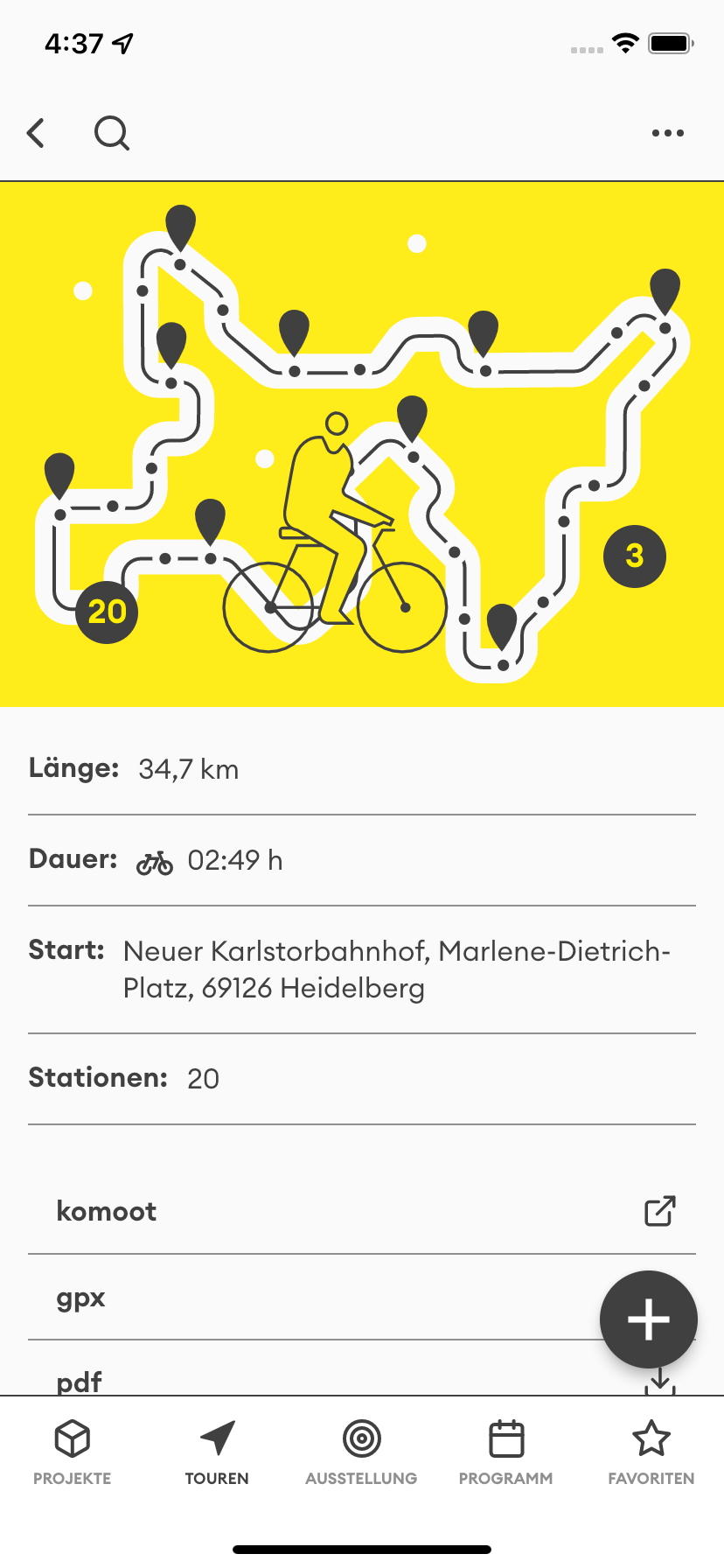Open the search icon
This screenshot has height=1568, width=724.
pos(112,133)
